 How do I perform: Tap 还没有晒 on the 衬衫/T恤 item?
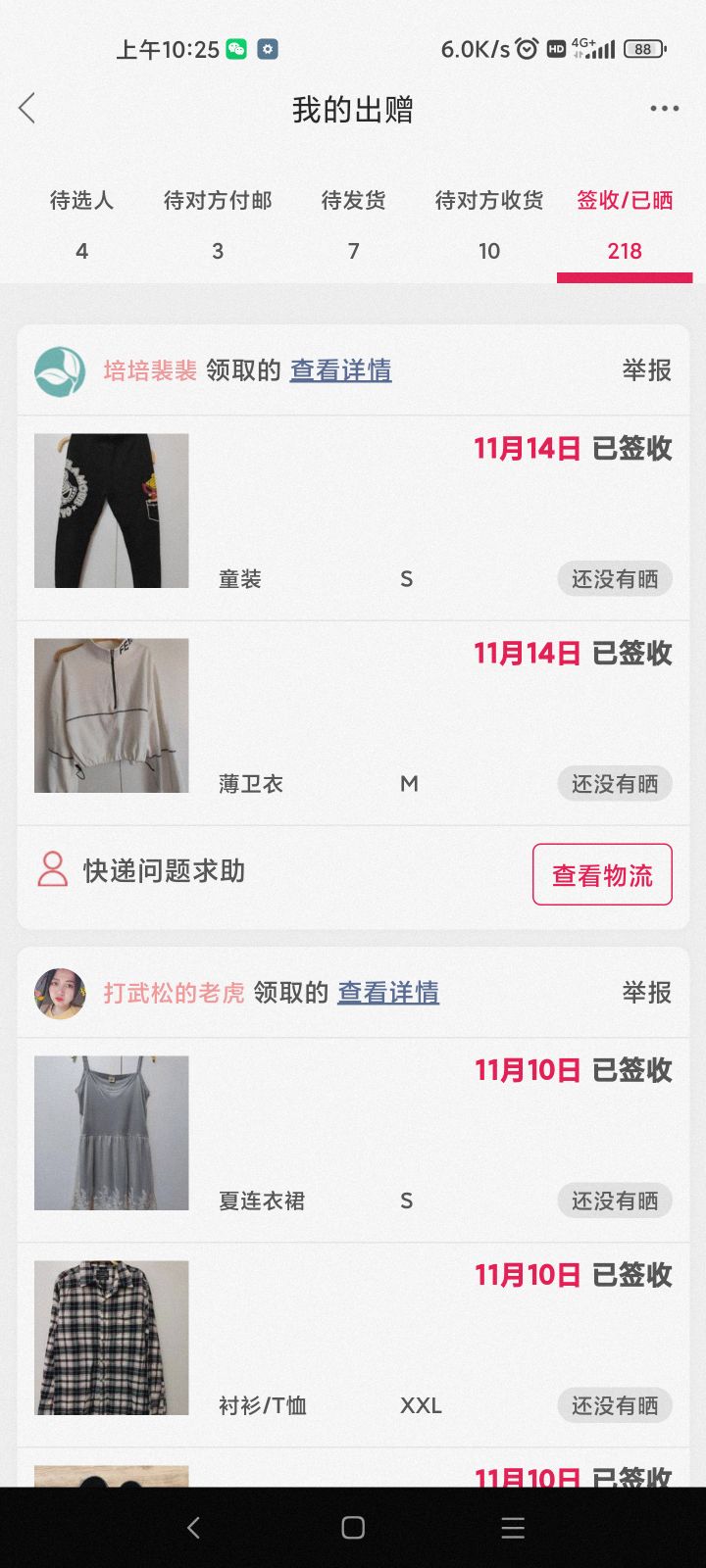(x=615, y=1405)
